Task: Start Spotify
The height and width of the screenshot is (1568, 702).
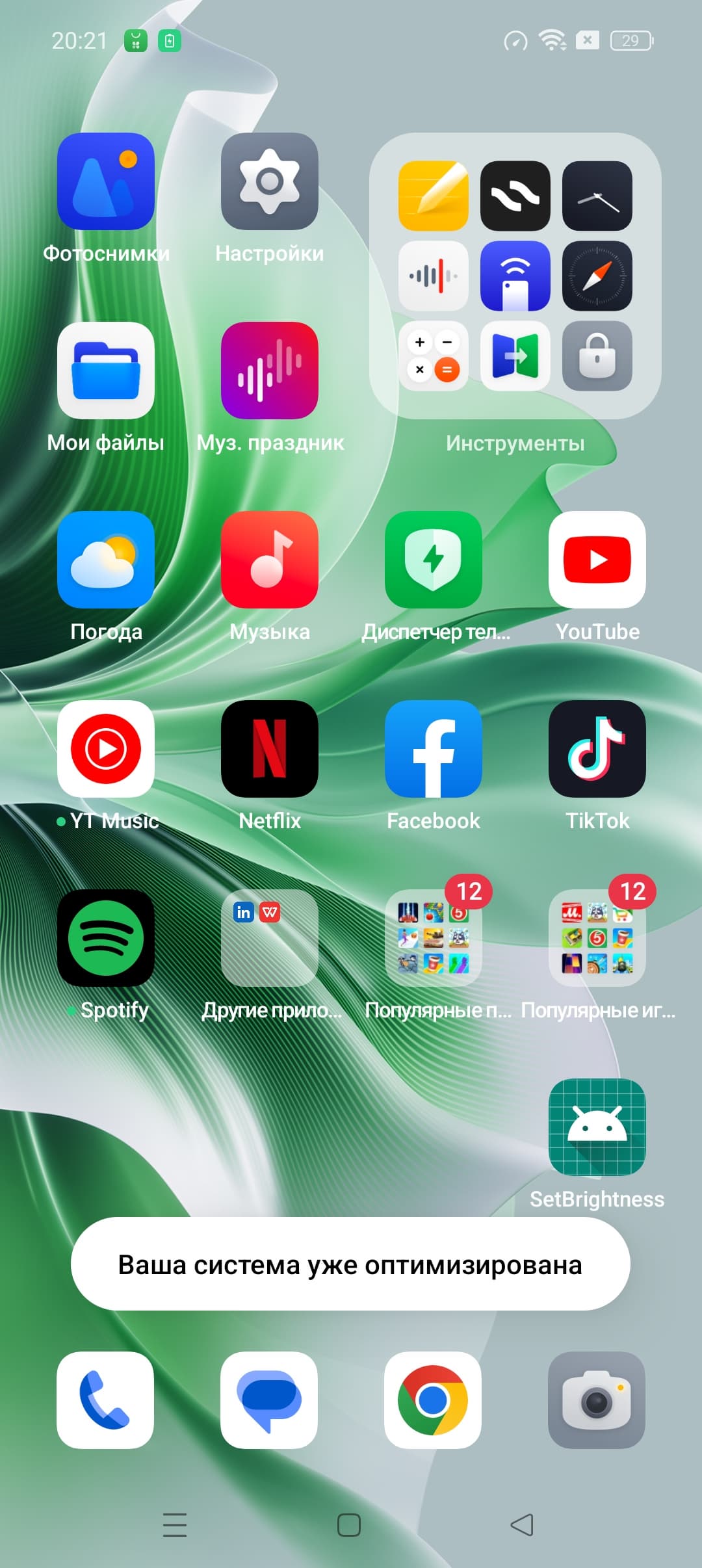Action: pos(106,938)
